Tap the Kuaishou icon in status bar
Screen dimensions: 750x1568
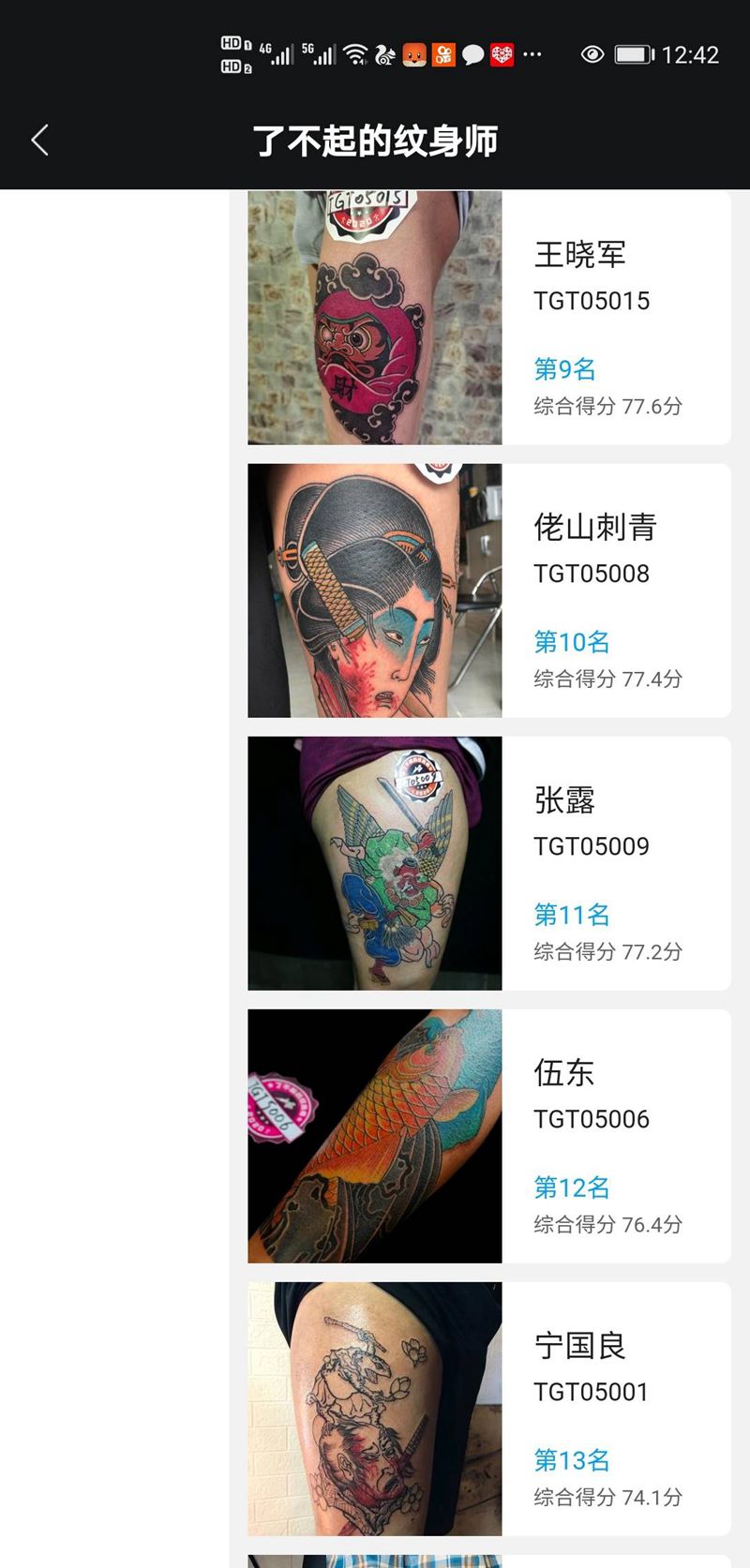[x=442, y=54]
